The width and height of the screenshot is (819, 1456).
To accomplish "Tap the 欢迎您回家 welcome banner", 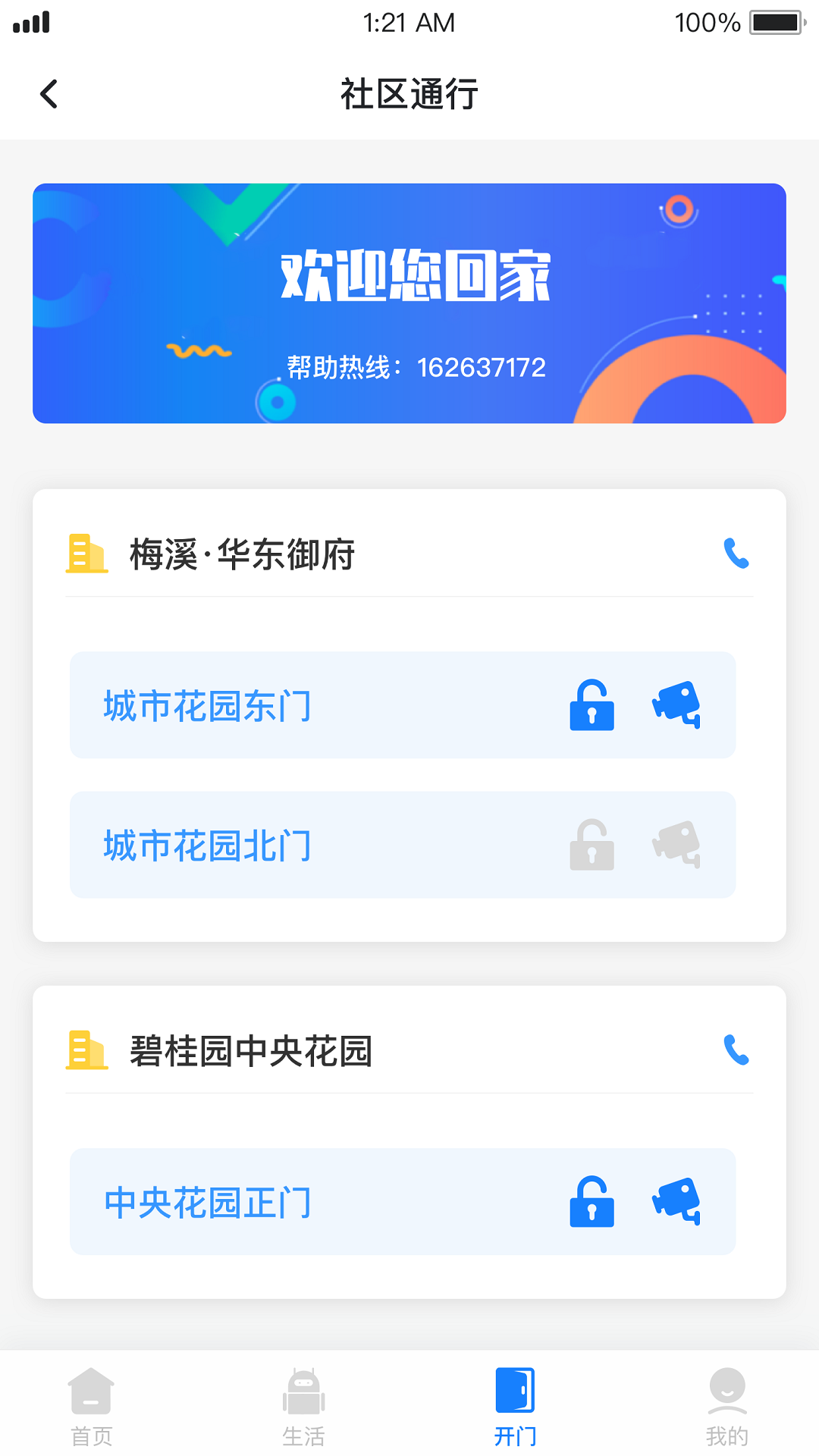I will click(x=409, y=279).
